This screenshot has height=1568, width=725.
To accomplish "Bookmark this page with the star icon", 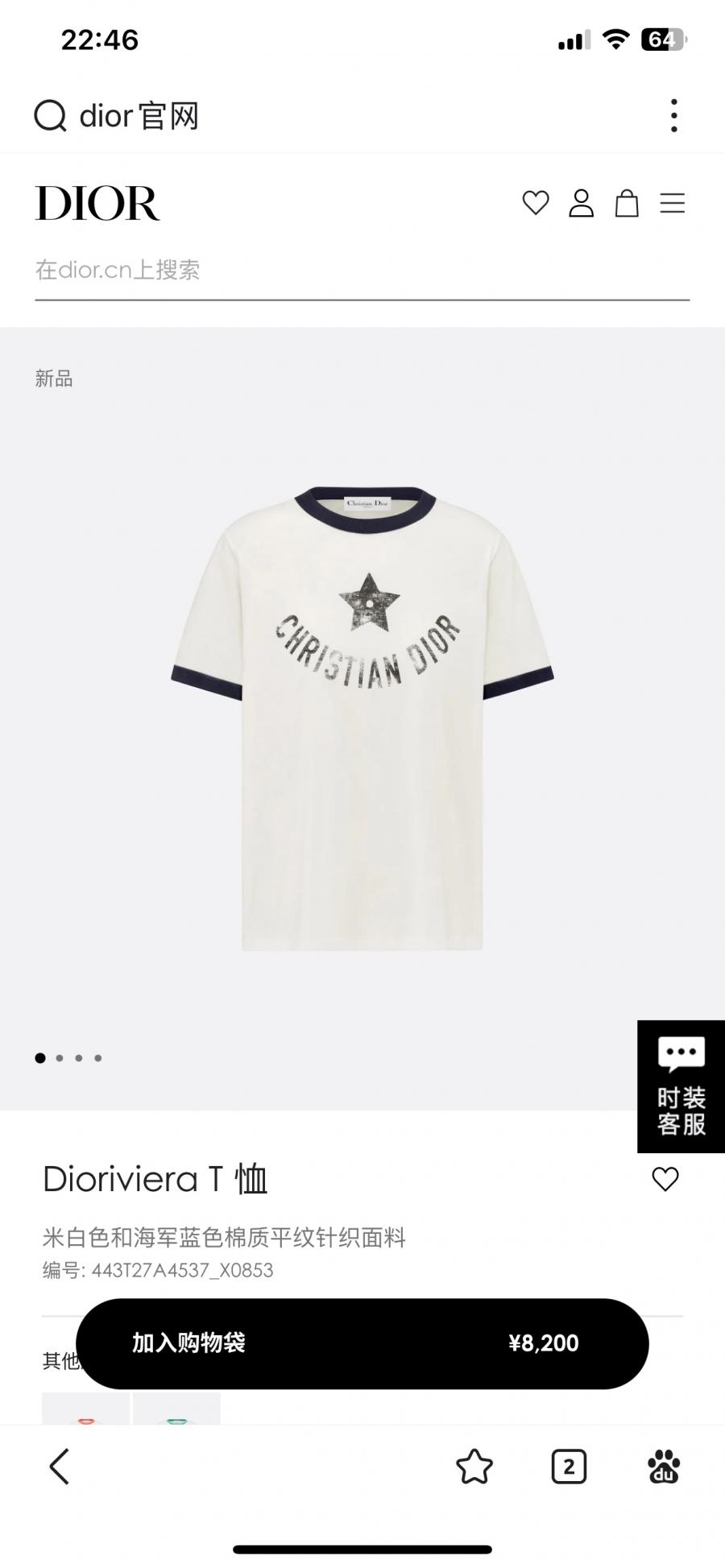I will [474, 1467].
